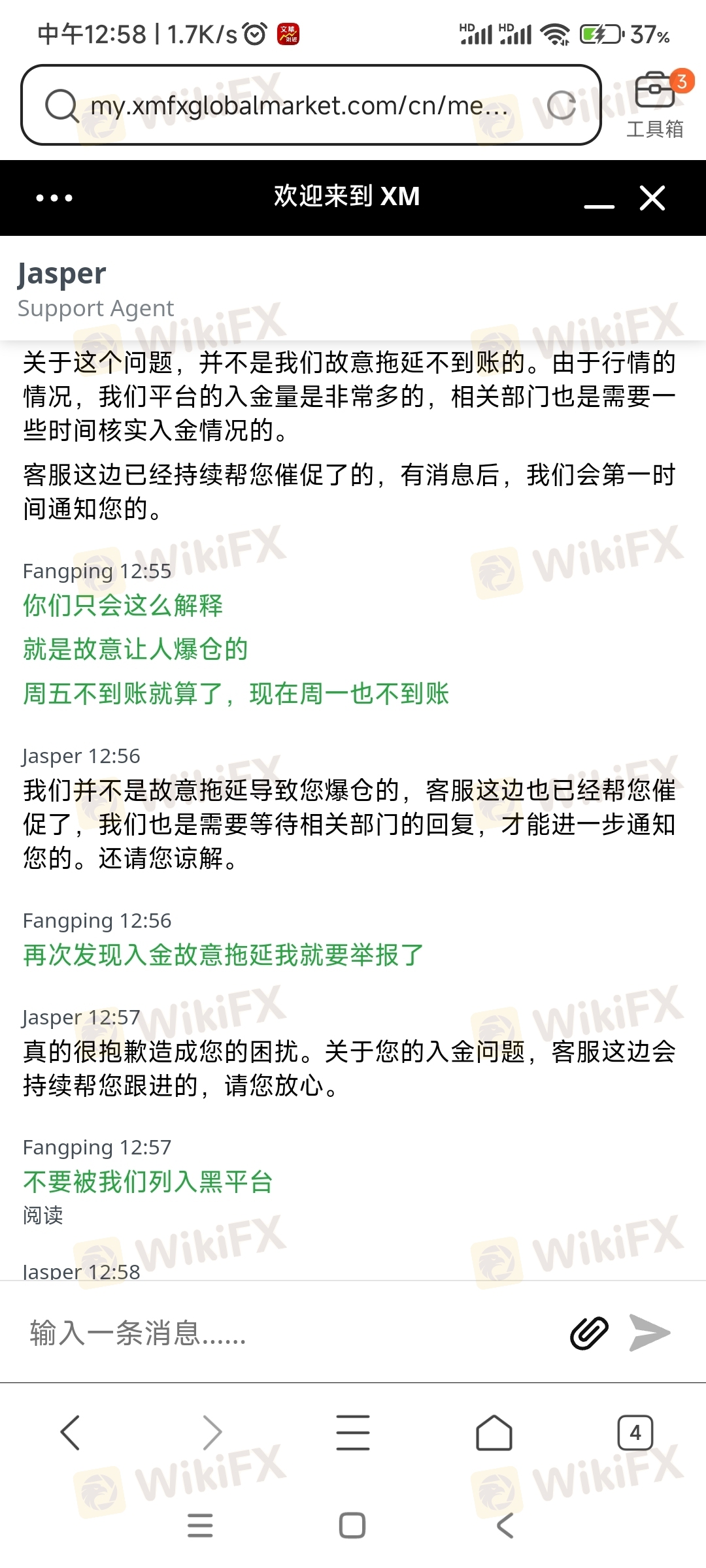This screenshot has height=1568, width=706.
Task: Close the XM chat window
Action: (x=652, y=197)
